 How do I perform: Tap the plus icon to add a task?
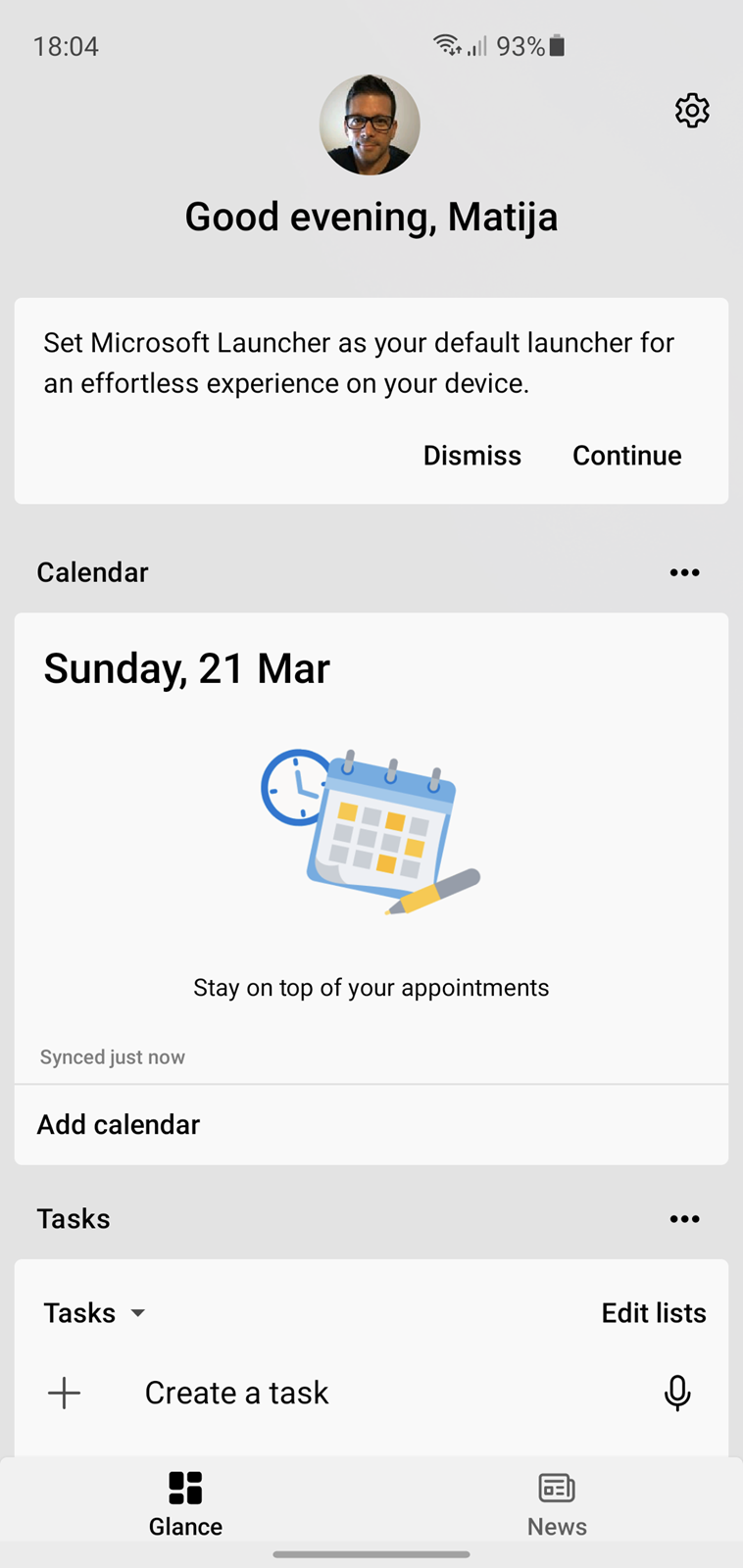tap(65, 1393)
